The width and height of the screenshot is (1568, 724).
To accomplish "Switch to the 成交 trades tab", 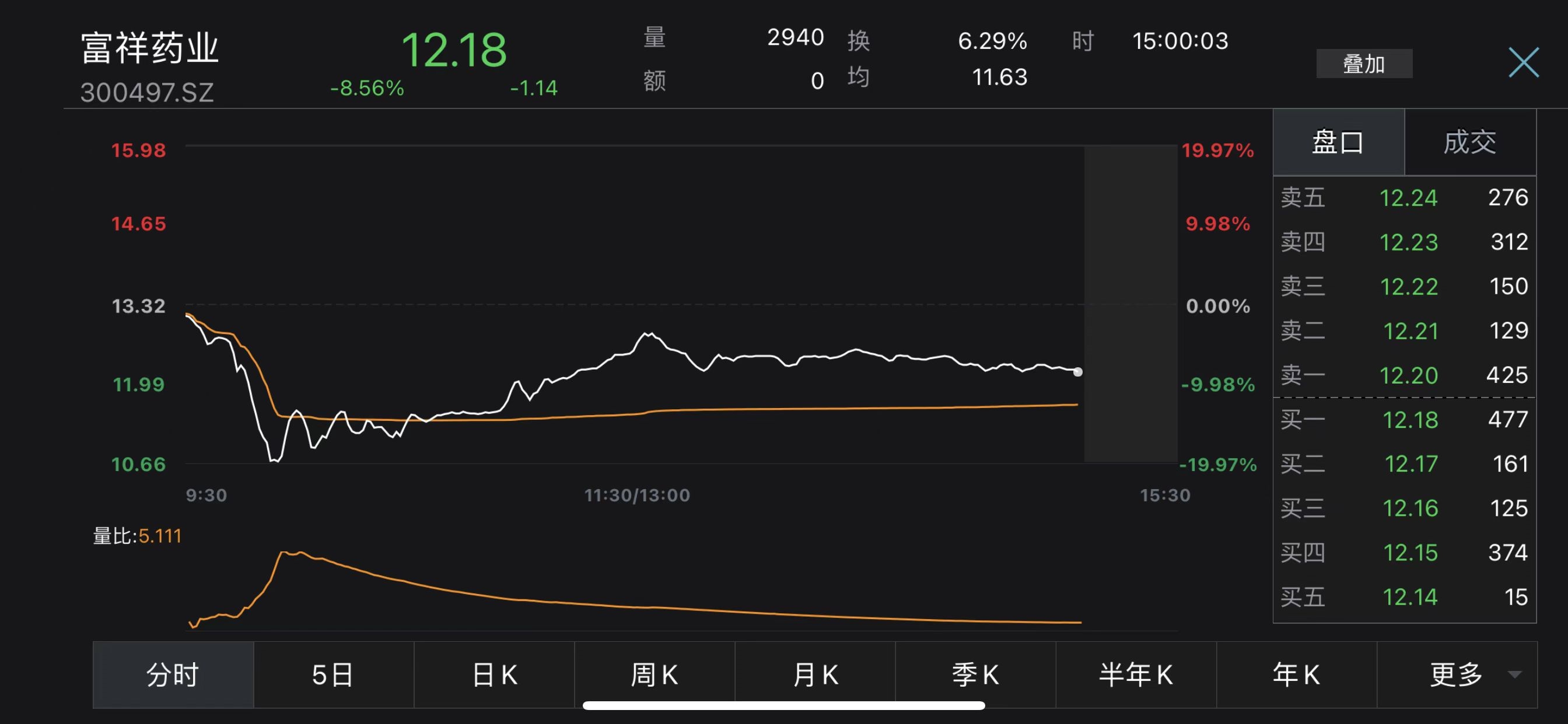I will (x=1469, y=142).
